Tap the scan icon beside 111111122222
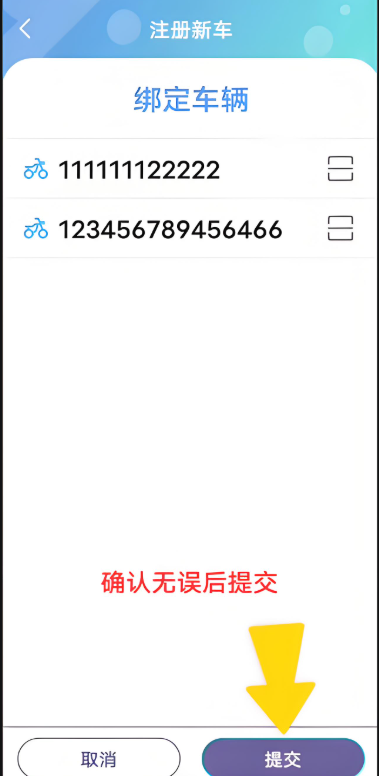The height and width of the screenshot is (776, 379). (340, 168)
